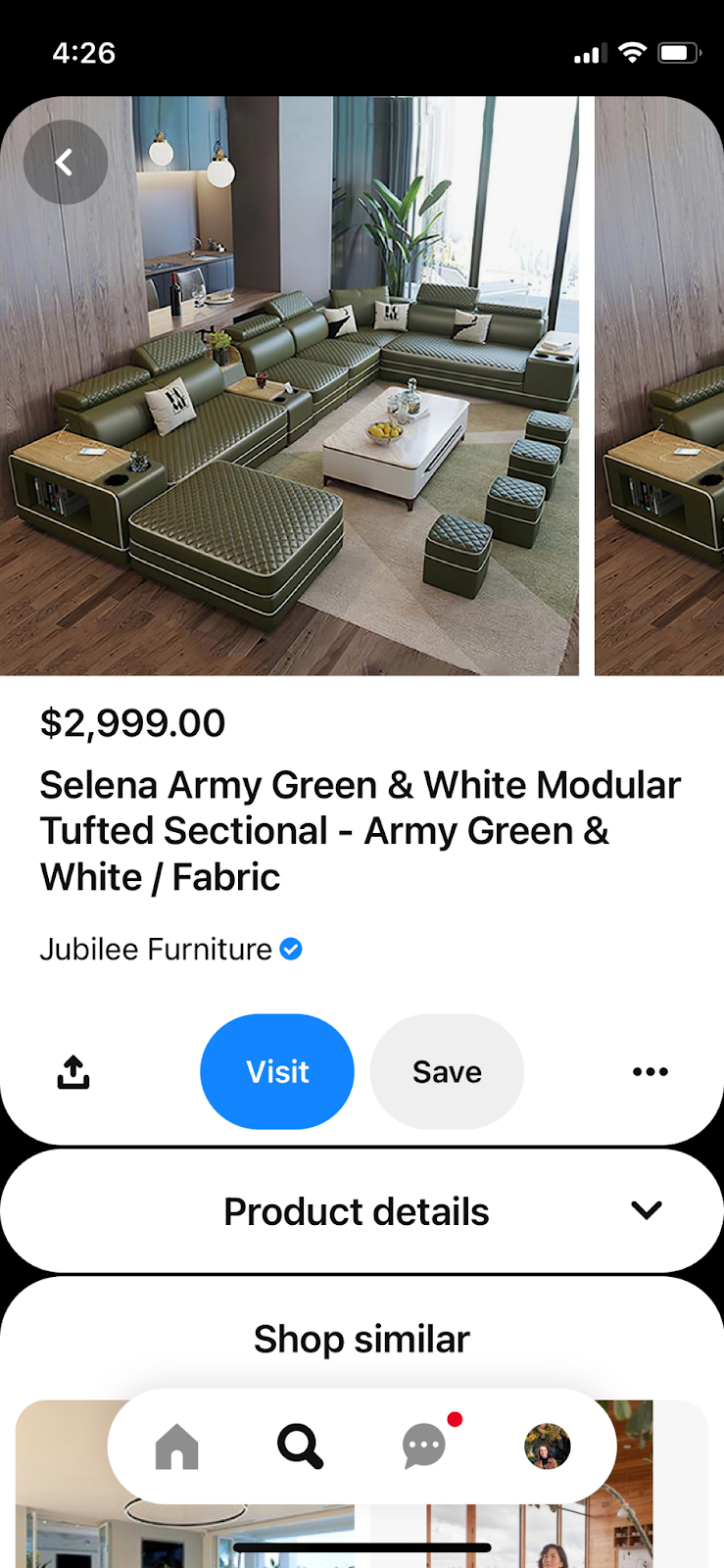Viewport: 724px width, 1568px height.
Task: Go back using the arrow button
Action: [x=65, y=162]
